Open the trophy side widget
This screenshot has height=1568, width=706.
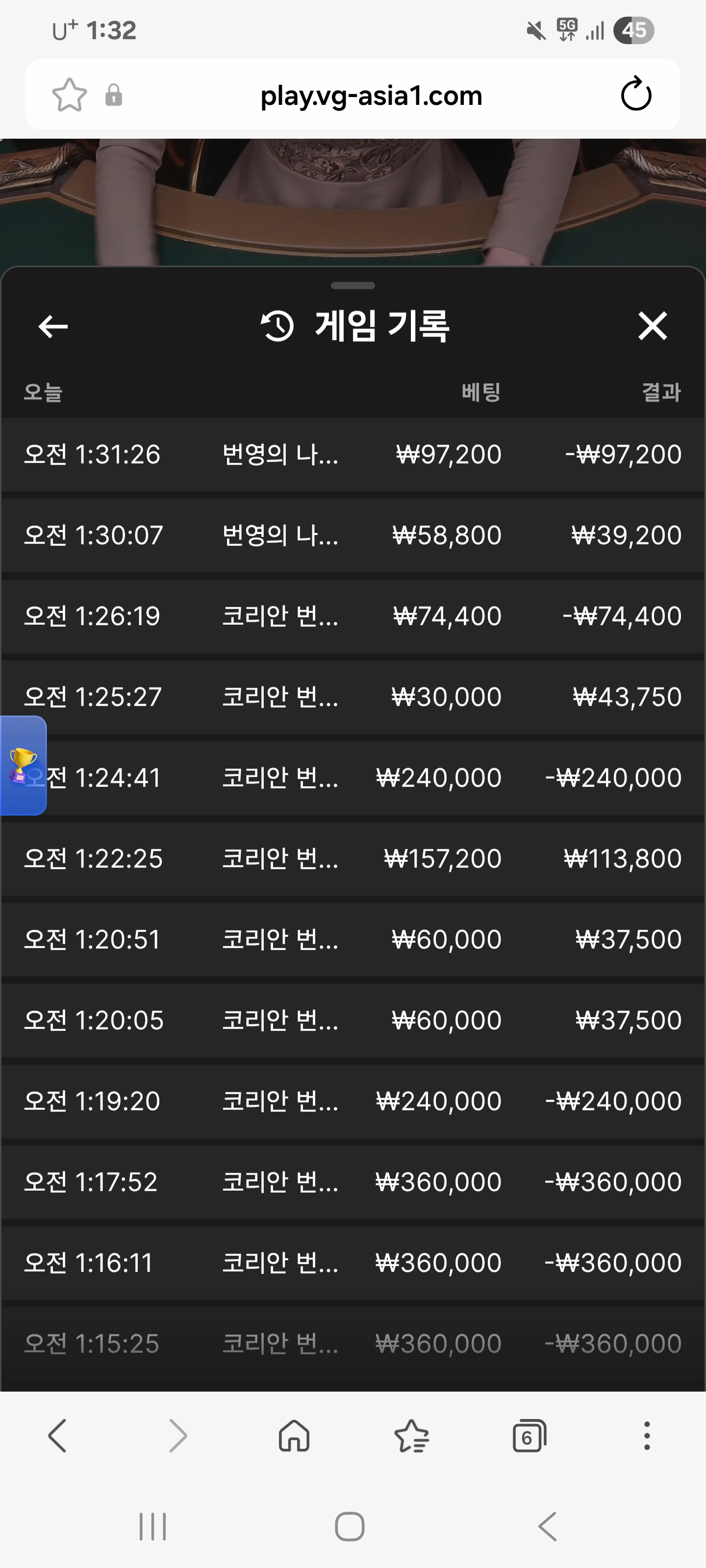pos(23,765)
